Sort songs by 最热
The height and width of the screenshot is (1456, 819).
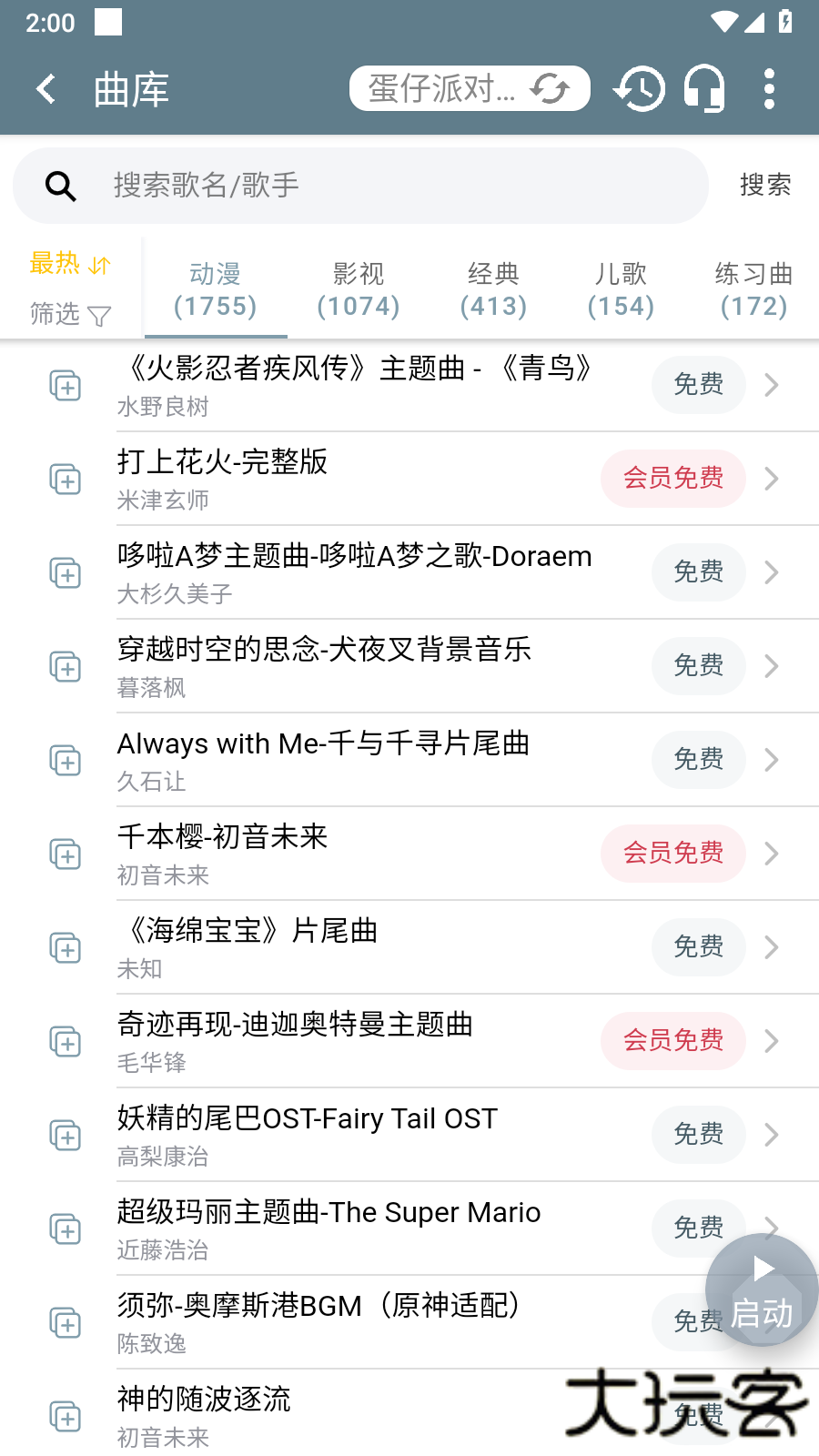69,264
